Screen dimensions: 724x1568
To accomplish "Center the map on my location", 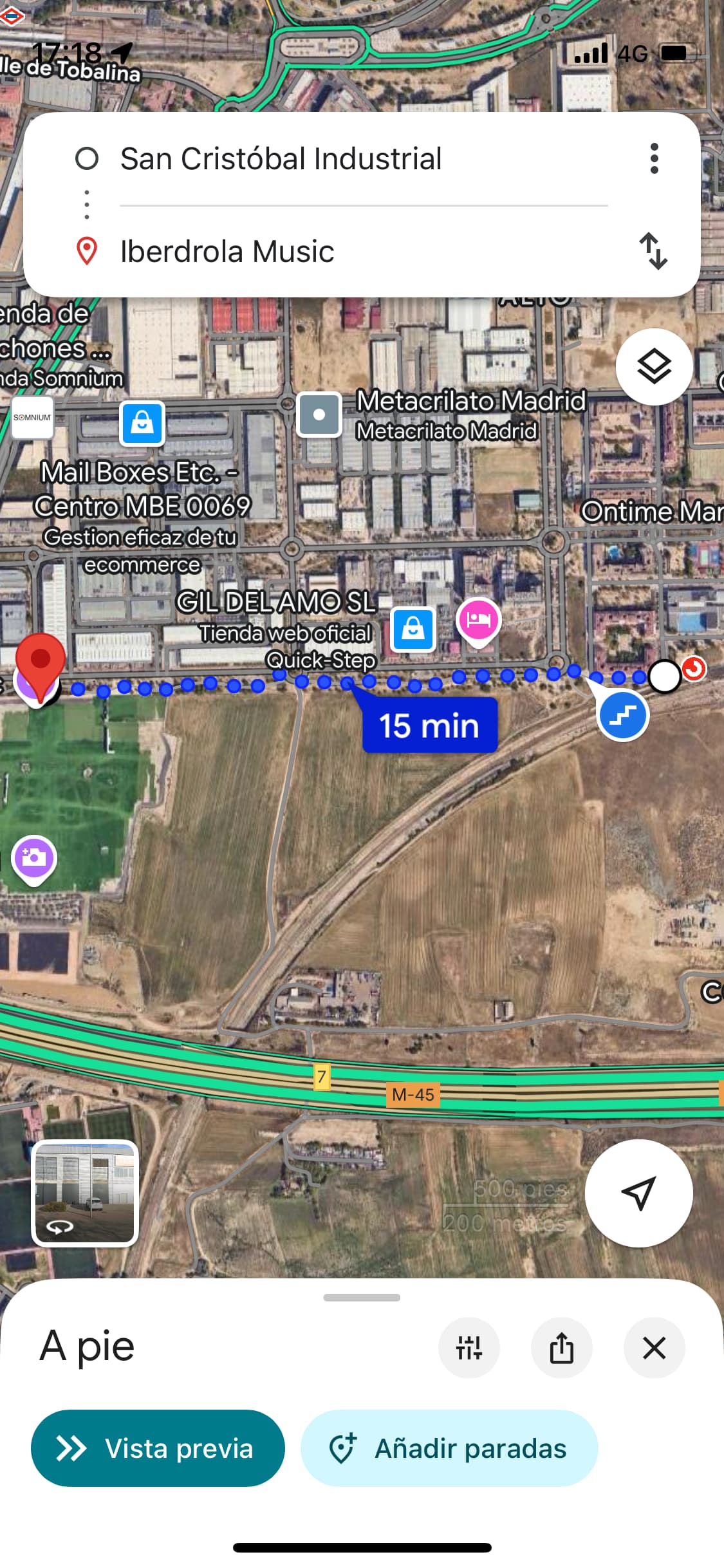I will coord(638,1193).
